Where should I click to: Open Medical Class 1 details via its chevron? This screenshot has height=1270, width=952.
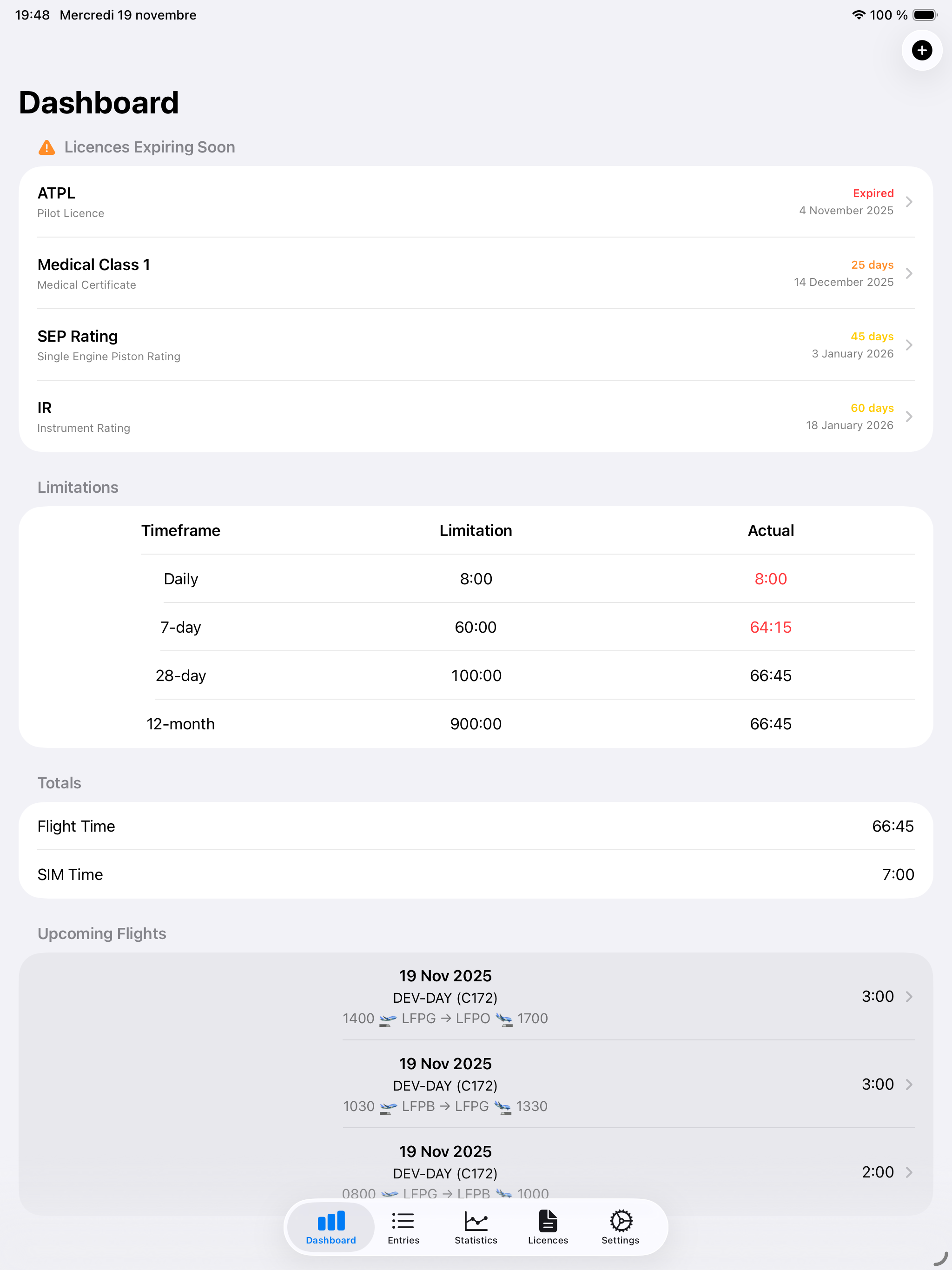click(x=910, y=274)
